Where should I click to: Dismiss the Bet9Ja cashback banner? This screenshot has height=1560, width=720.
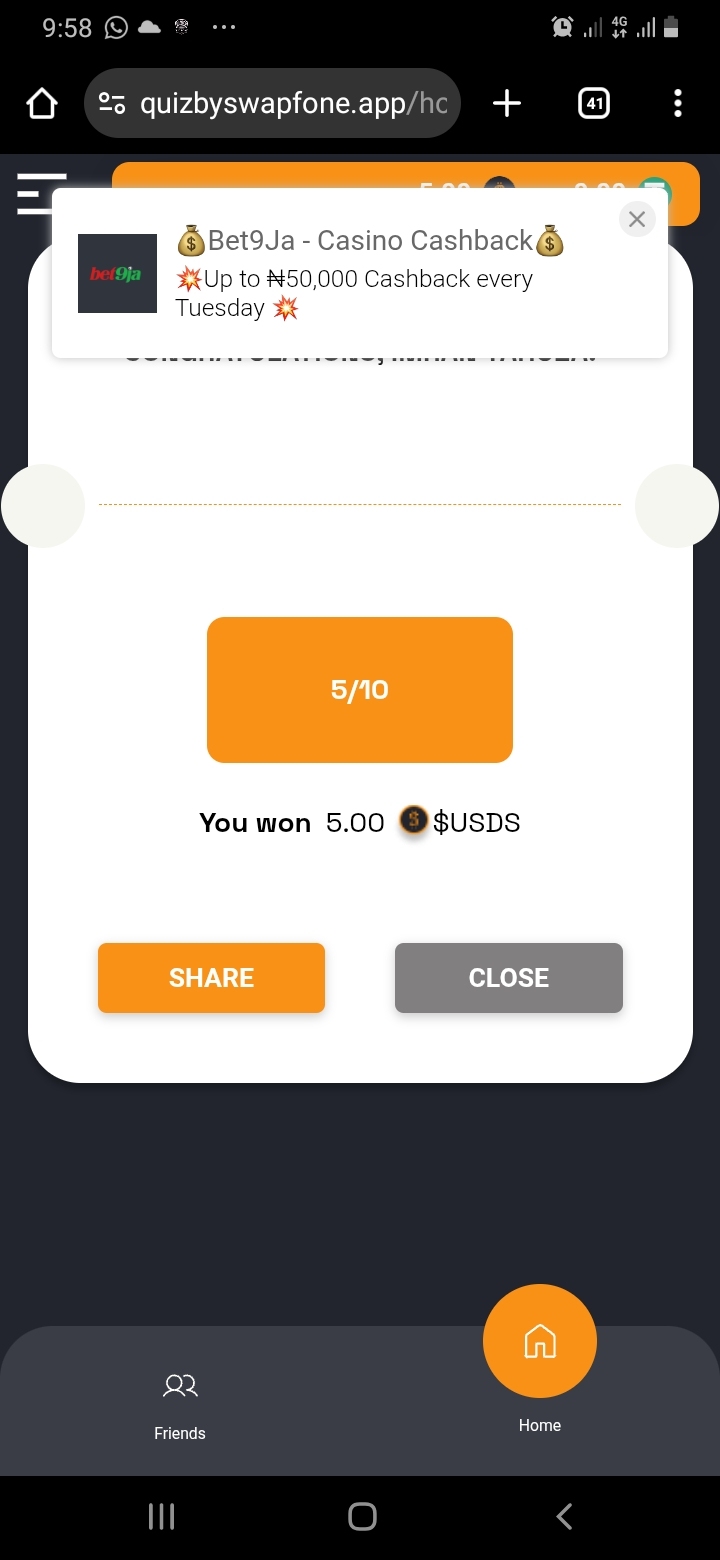coord(637,219)
